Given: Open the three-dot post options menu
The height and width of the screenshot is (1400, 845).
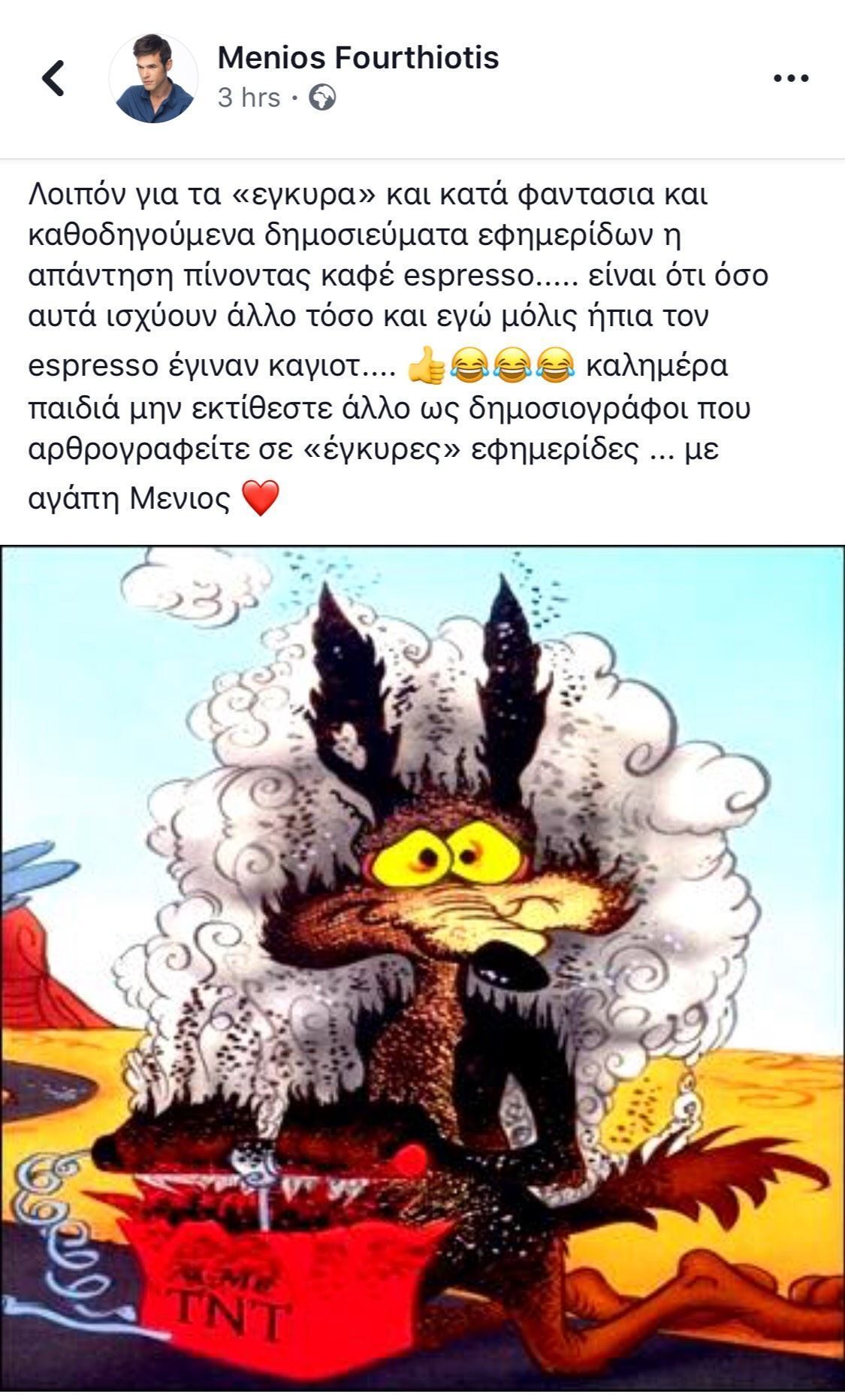Looking at the screenshot, I should click(x=791, y=77).
